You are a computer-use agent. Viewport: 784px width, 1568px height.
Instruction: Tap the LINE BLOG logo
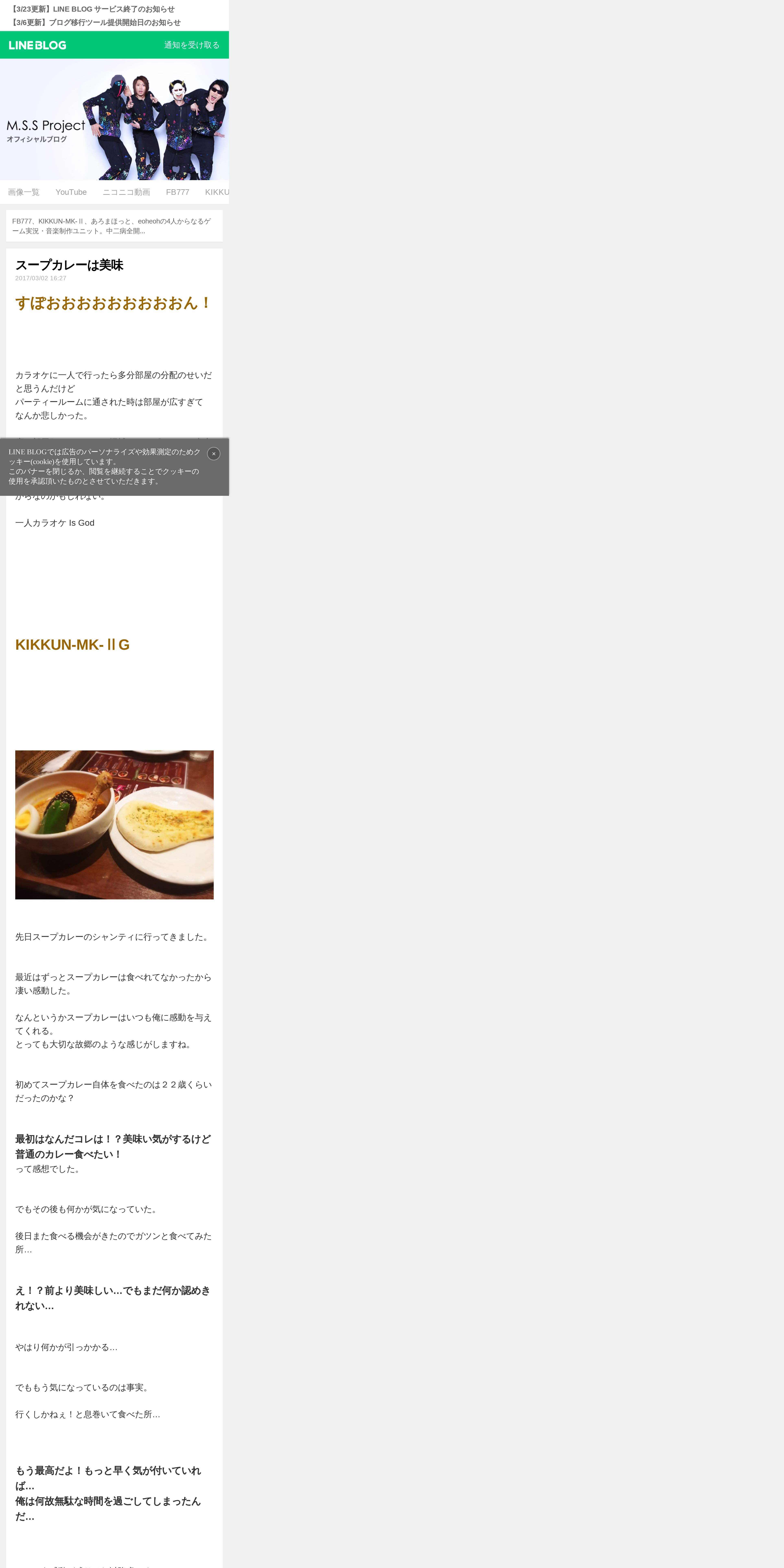[38, 45]
